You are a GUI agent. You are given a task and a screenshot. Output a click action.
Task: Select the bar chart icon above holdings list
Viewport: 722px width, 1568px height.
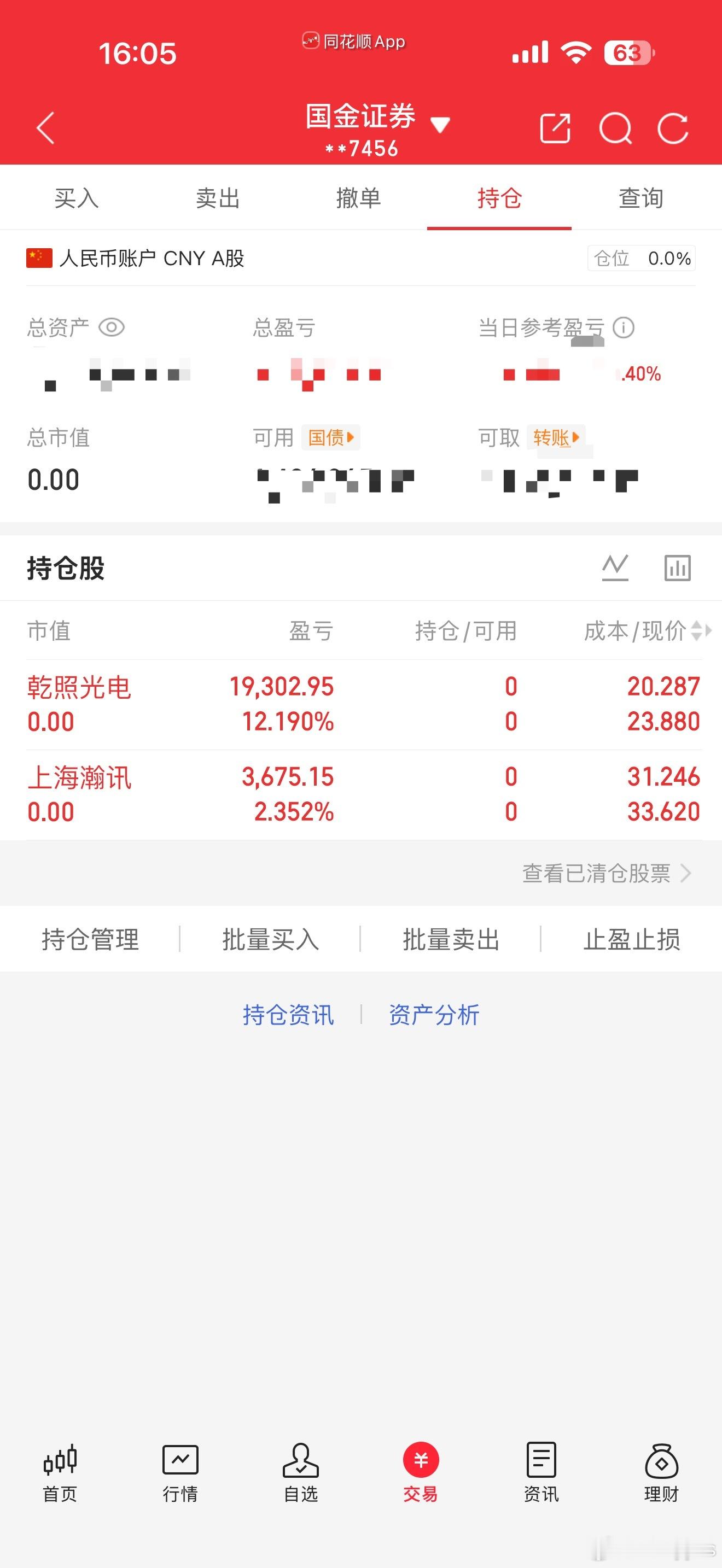[x=678, y=567]
